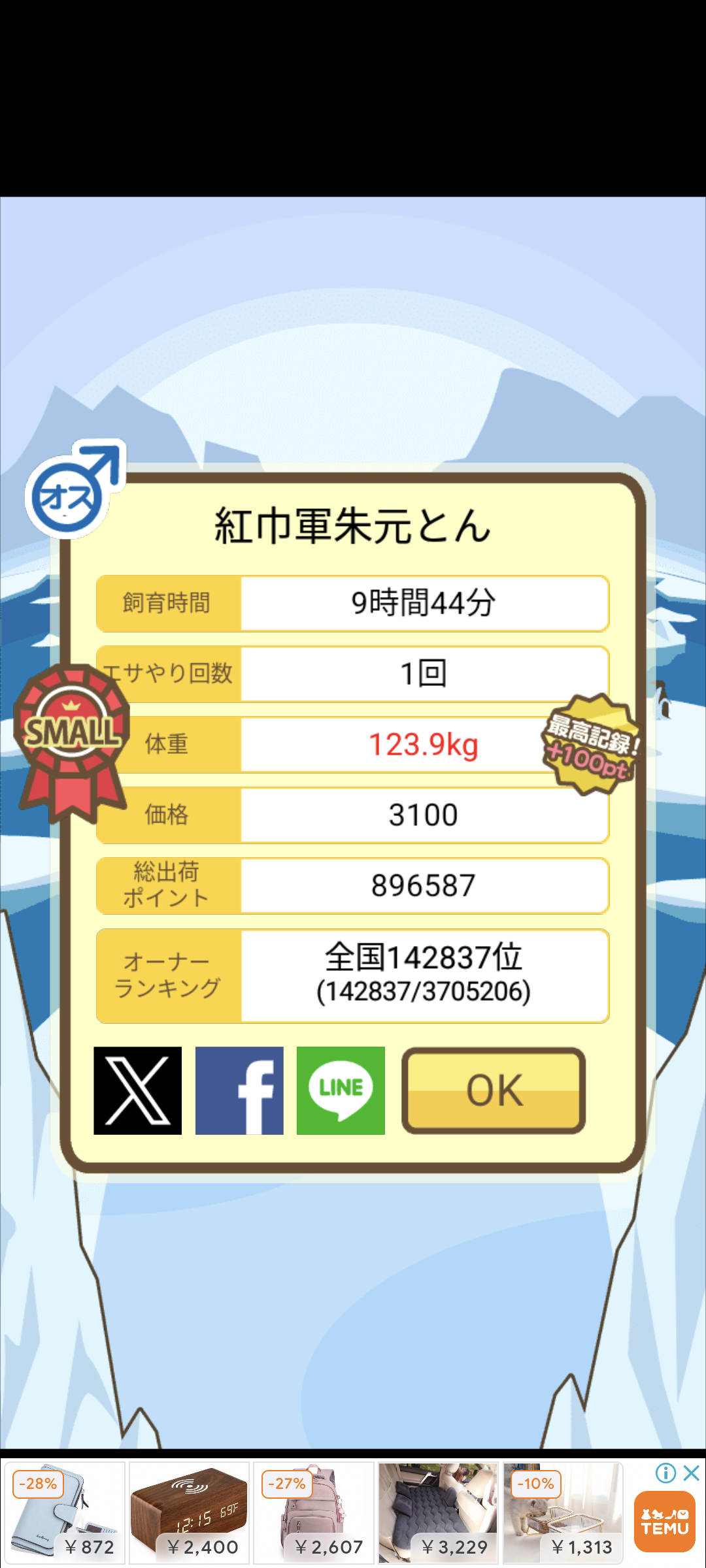Open the ¥2,607 backpack ad

(x=314, y=1513)
